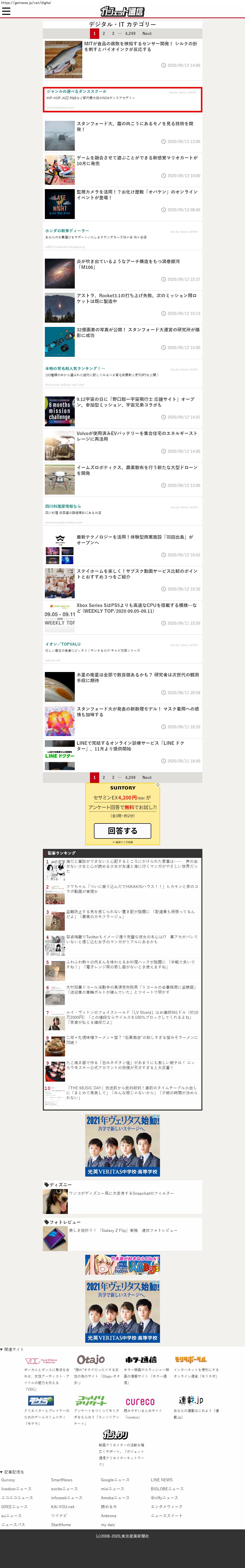Open the hamburger menu

point(6,11)
